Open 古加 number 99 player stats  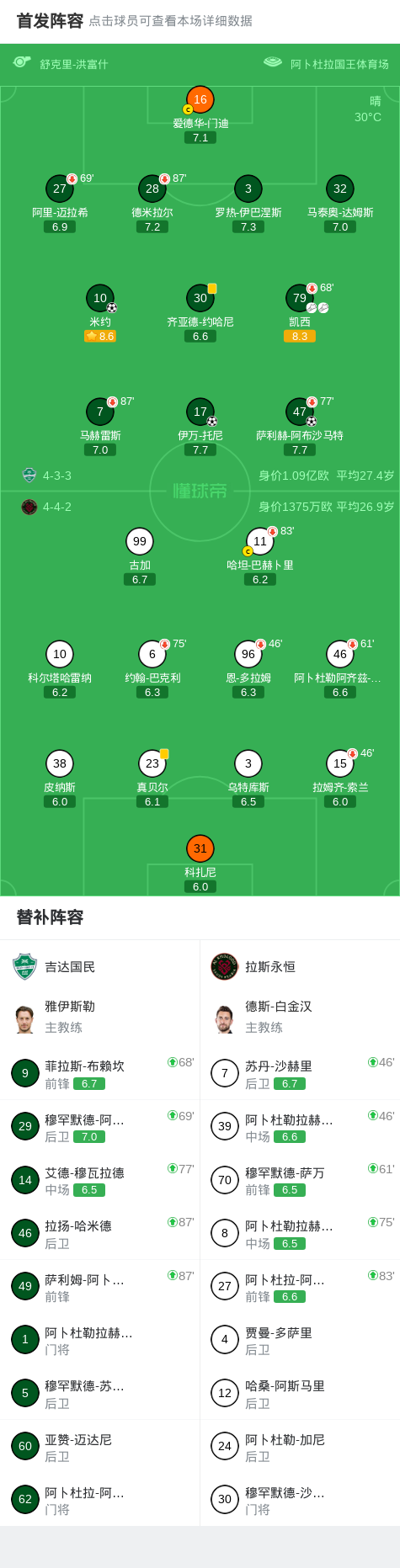pyautogui.click(x=140, y=556)
